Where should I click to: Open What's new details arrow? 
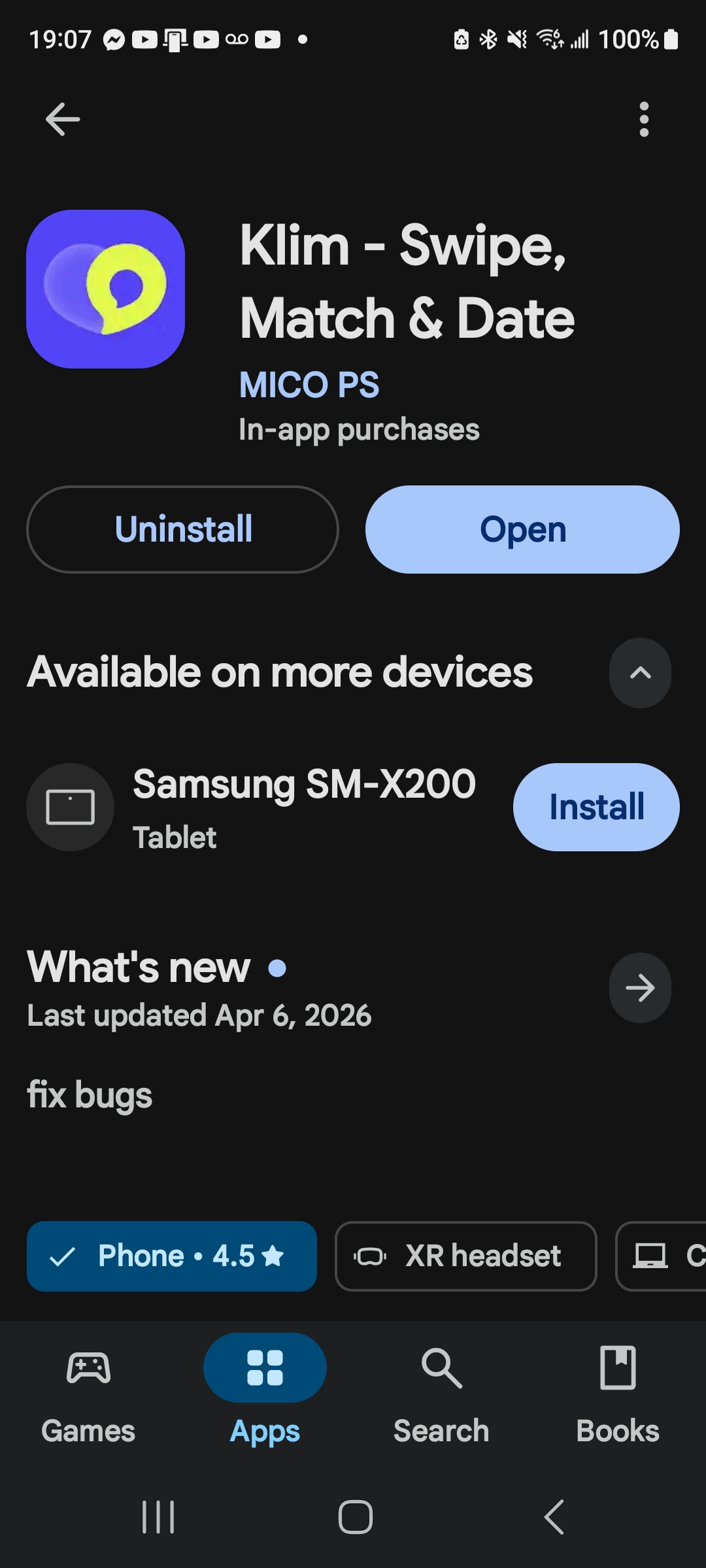coord(640,988)
